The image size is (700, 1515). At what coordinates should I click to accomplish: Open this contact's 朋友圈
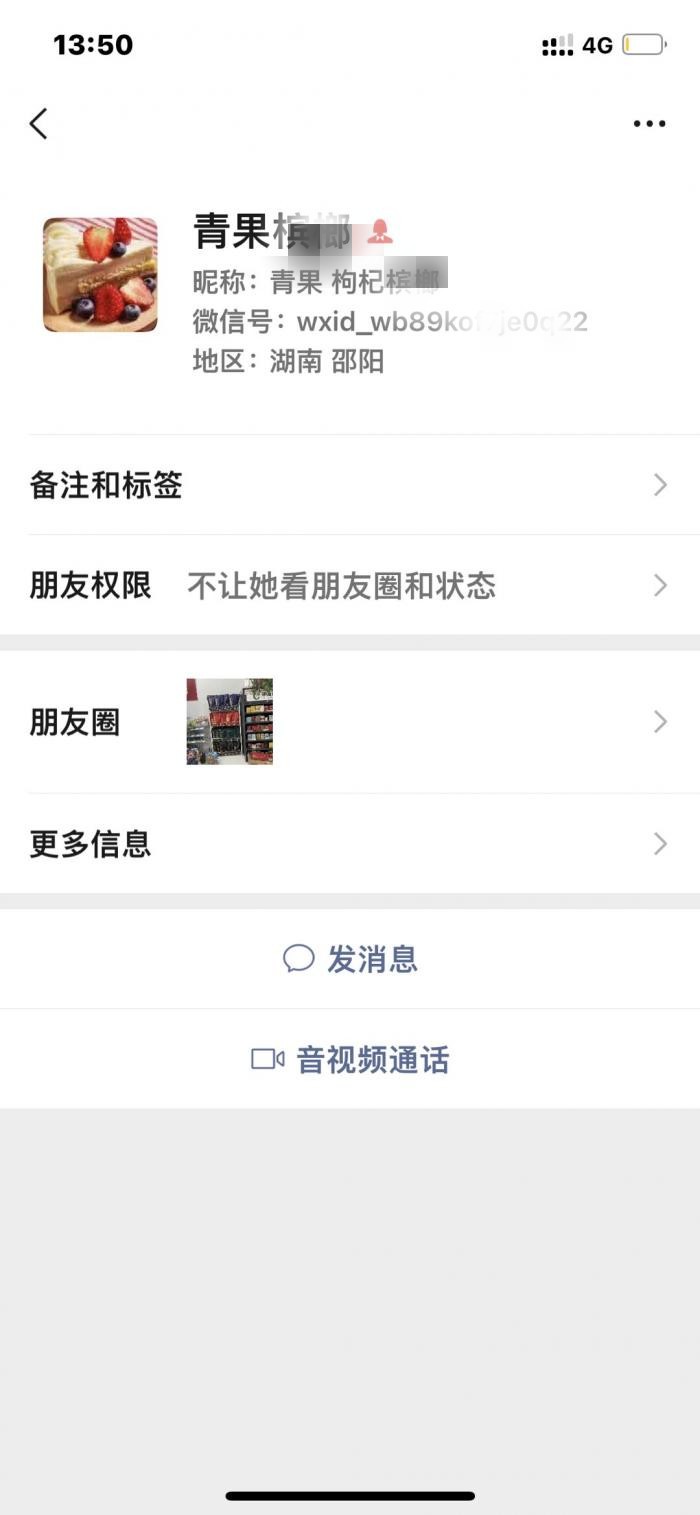[x=350, y=722]
